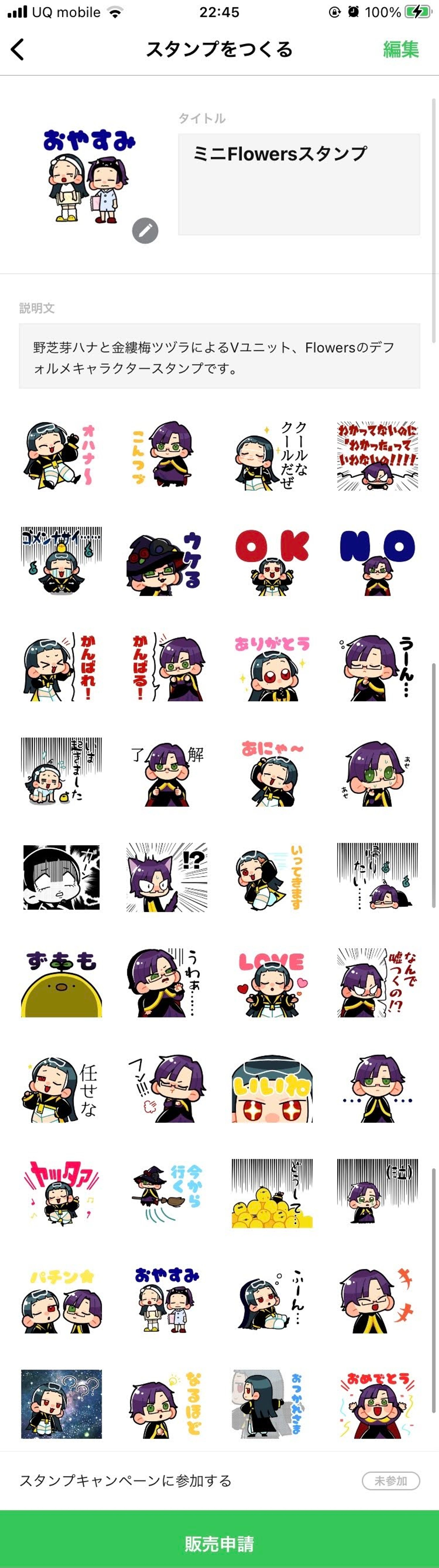Viewport: 439px width, 1568px height.
Task: Edit the title field ミニFlowersスタンプ
Action: coord(298,184)
